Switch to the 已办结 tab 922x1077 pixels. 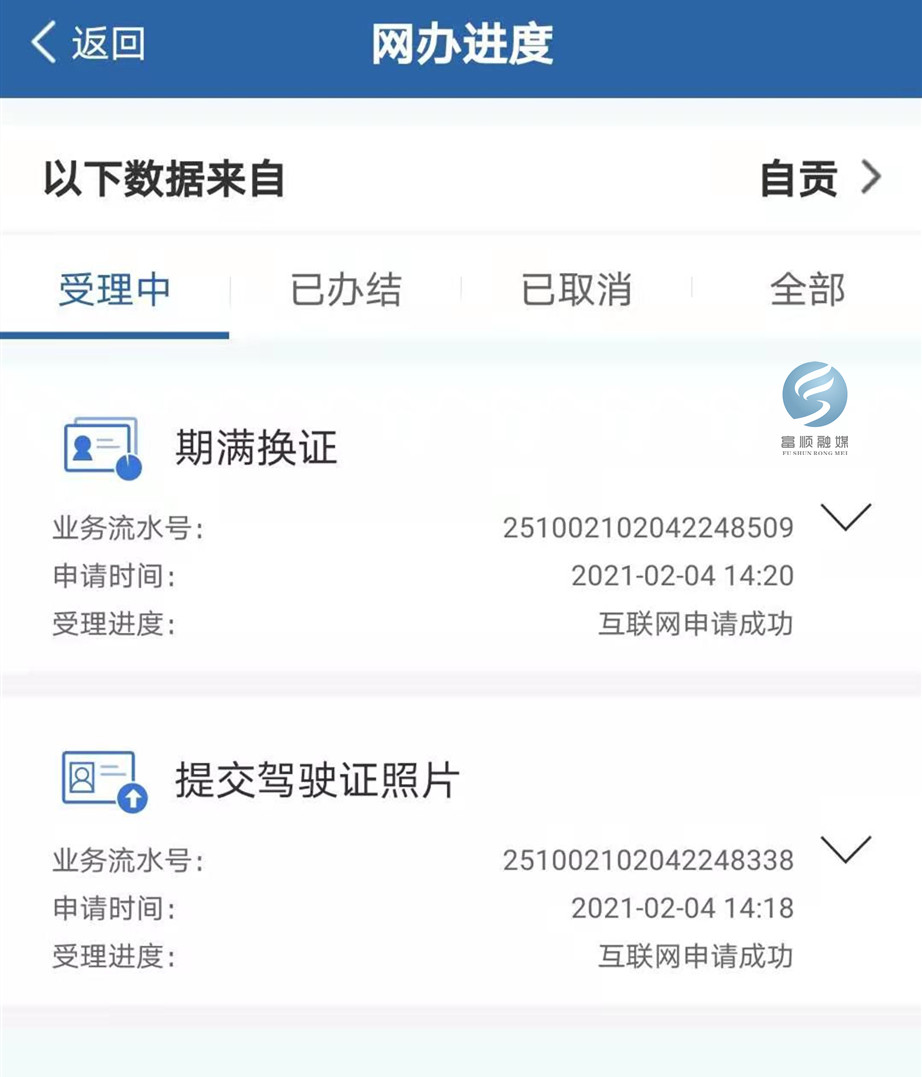coord(345,290)
